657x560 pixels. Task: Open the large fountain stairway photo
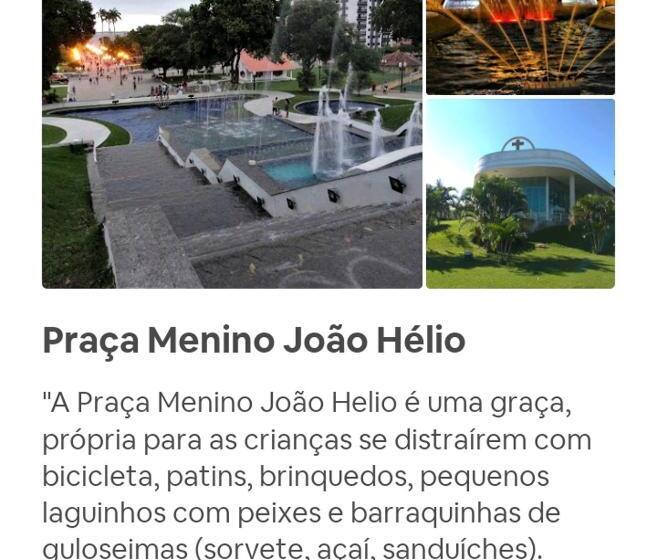point(232,145)
